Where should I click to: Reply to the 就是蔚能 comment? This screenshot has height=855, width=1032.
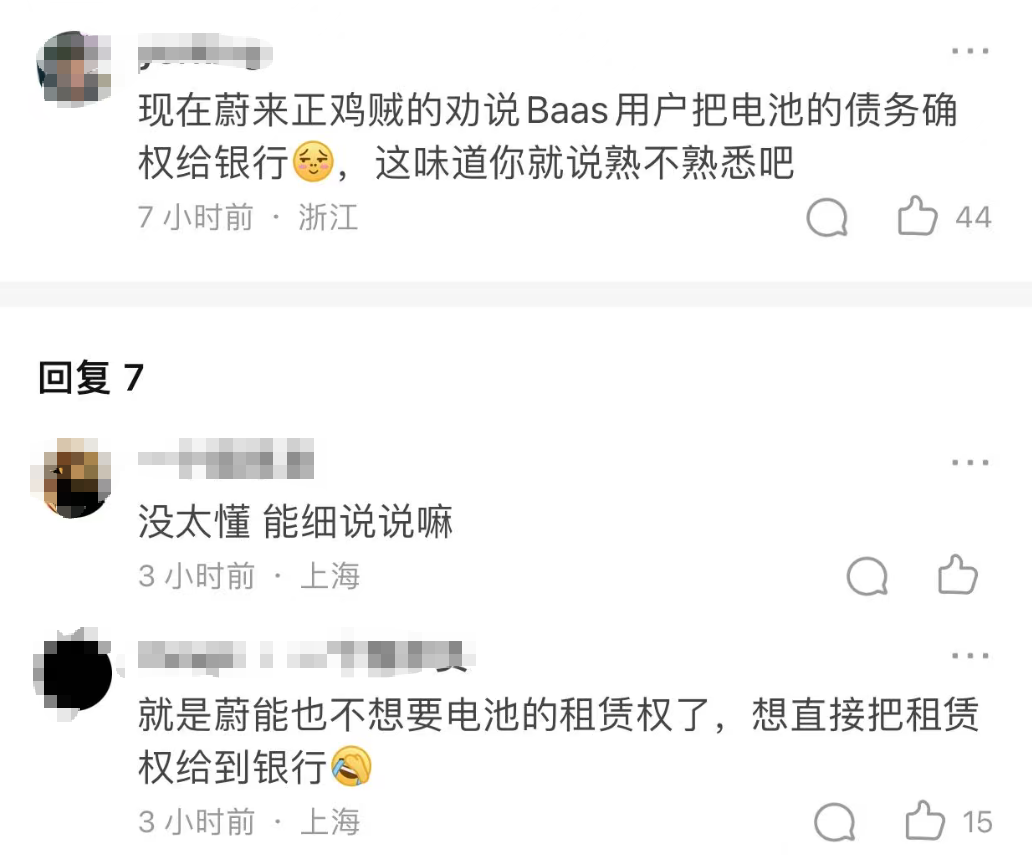point(835,822)
